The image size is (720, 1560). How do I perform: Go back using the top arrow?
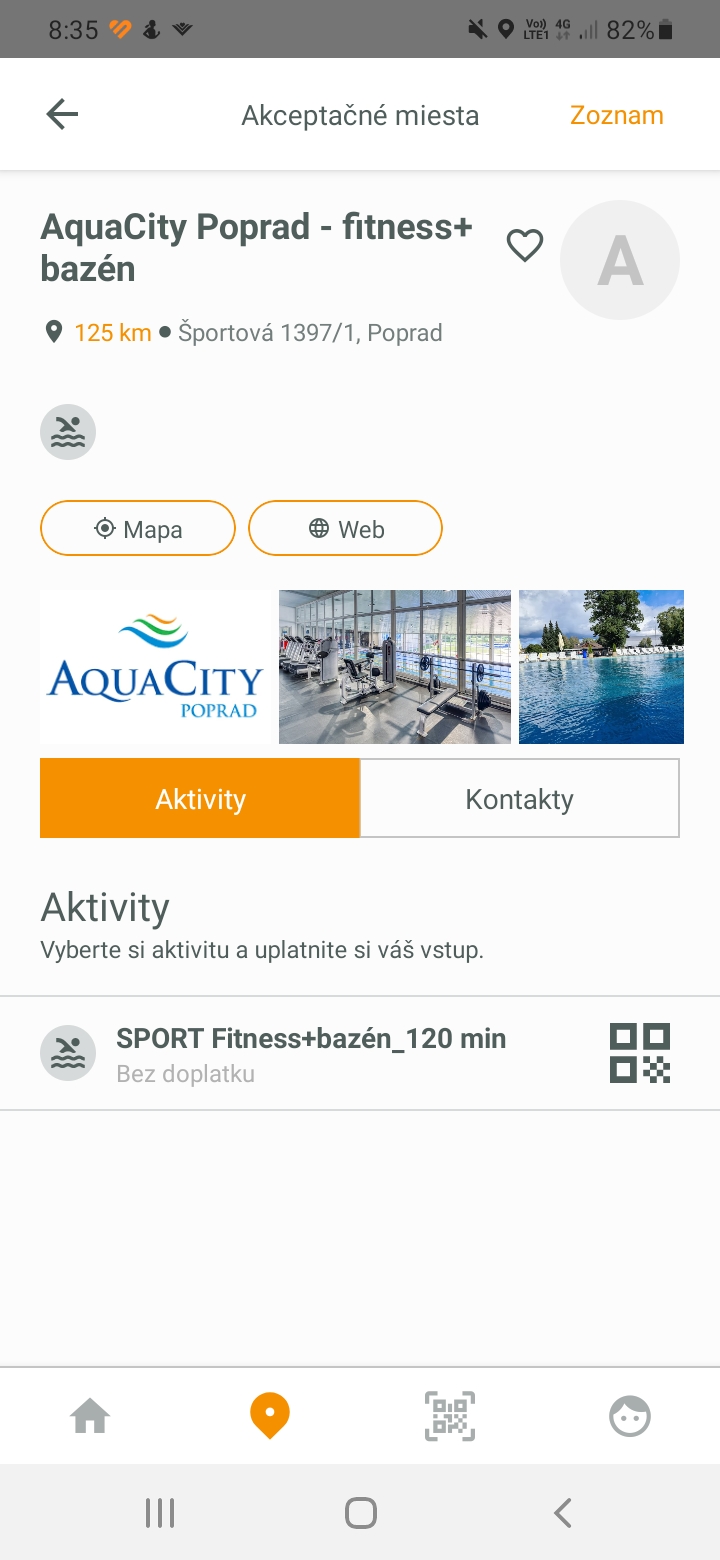(x=62, y=115)
